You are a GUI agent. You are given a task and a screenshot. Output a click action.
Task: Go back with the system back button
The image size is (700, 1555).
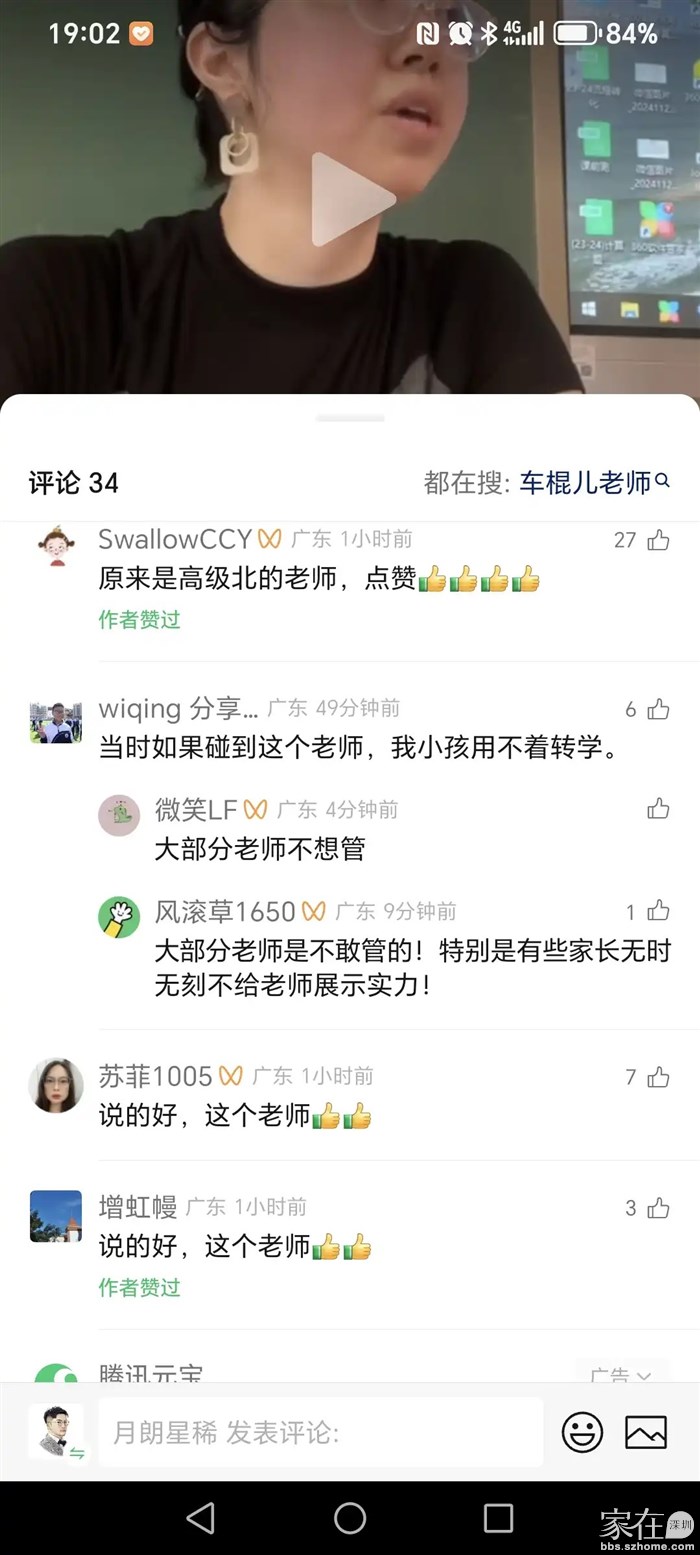tap(201, 1517)
